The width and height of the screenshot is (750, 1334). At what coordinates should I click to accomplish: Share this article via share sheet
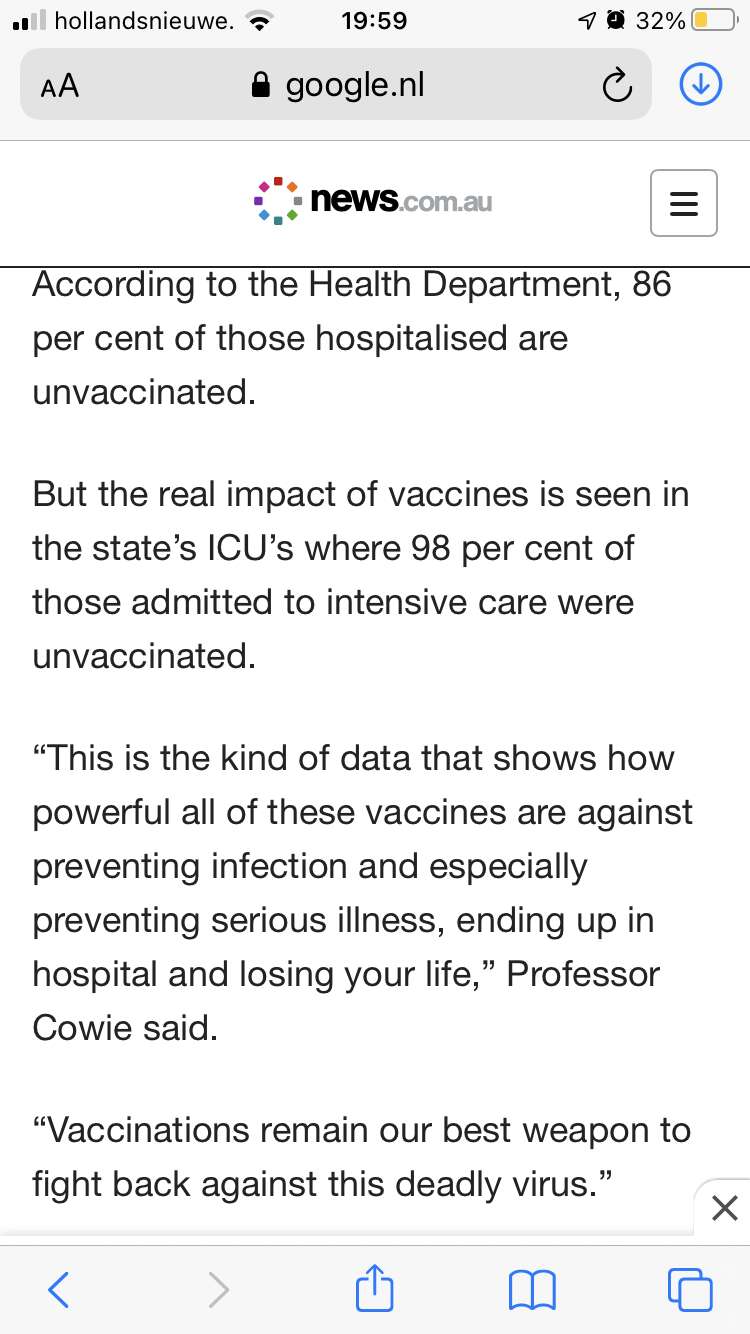(375, 1288)
